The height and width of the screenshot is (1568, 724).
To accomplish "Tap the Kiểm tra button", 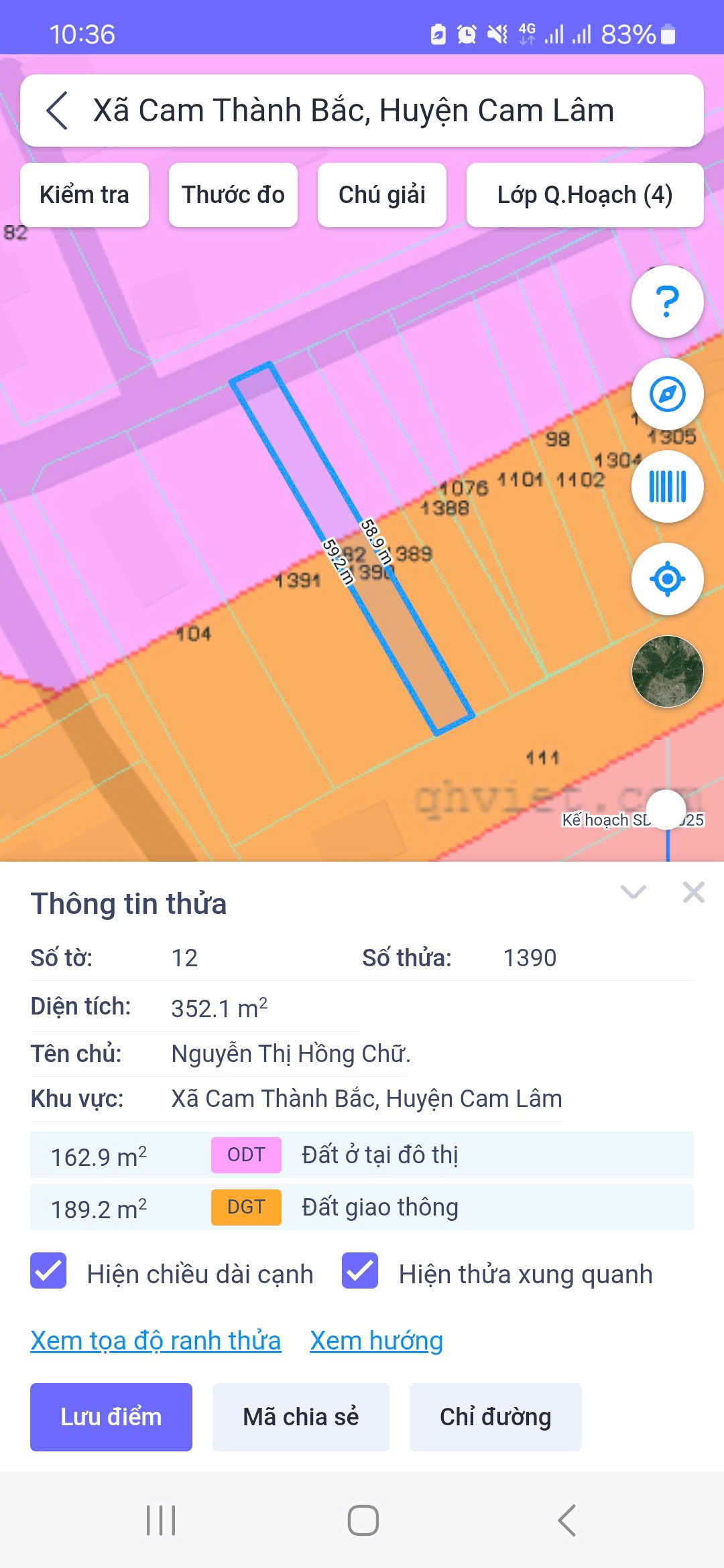I will click(84, 195).
